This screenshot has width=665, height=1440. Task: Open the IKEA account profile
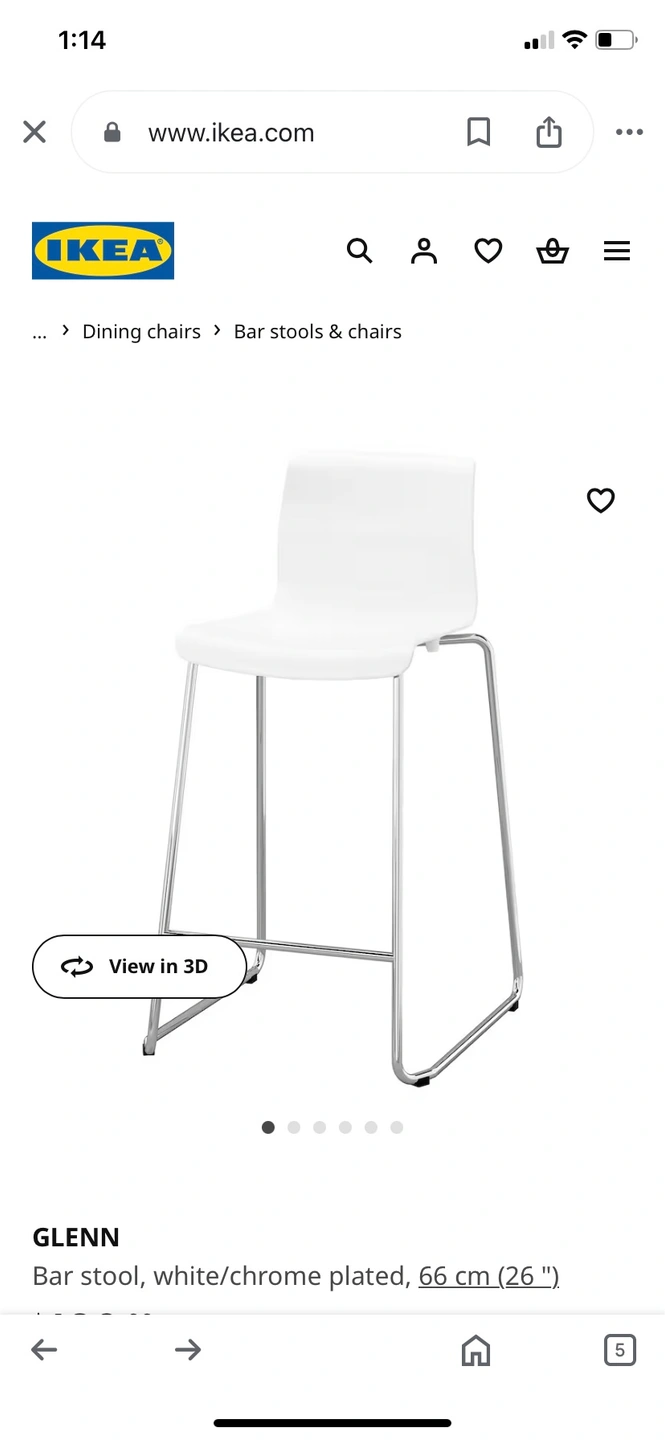click(424, 251)
